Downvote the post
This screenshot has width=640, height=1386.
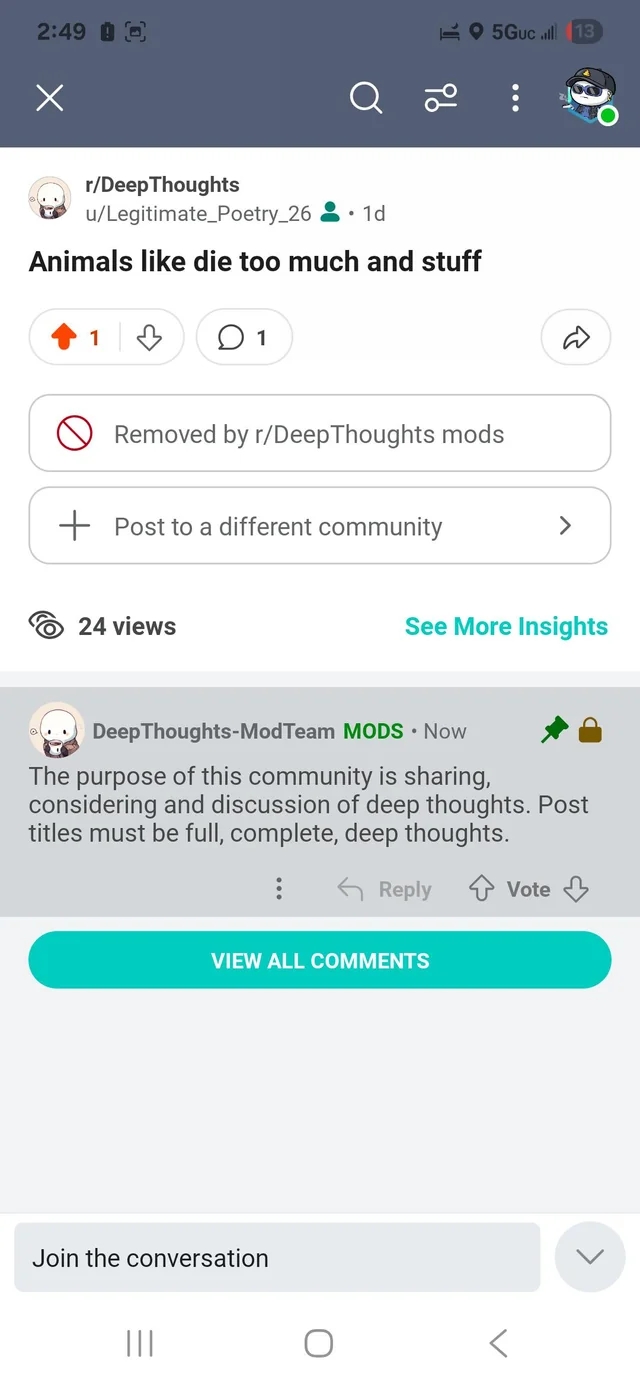tap(149, 338)
